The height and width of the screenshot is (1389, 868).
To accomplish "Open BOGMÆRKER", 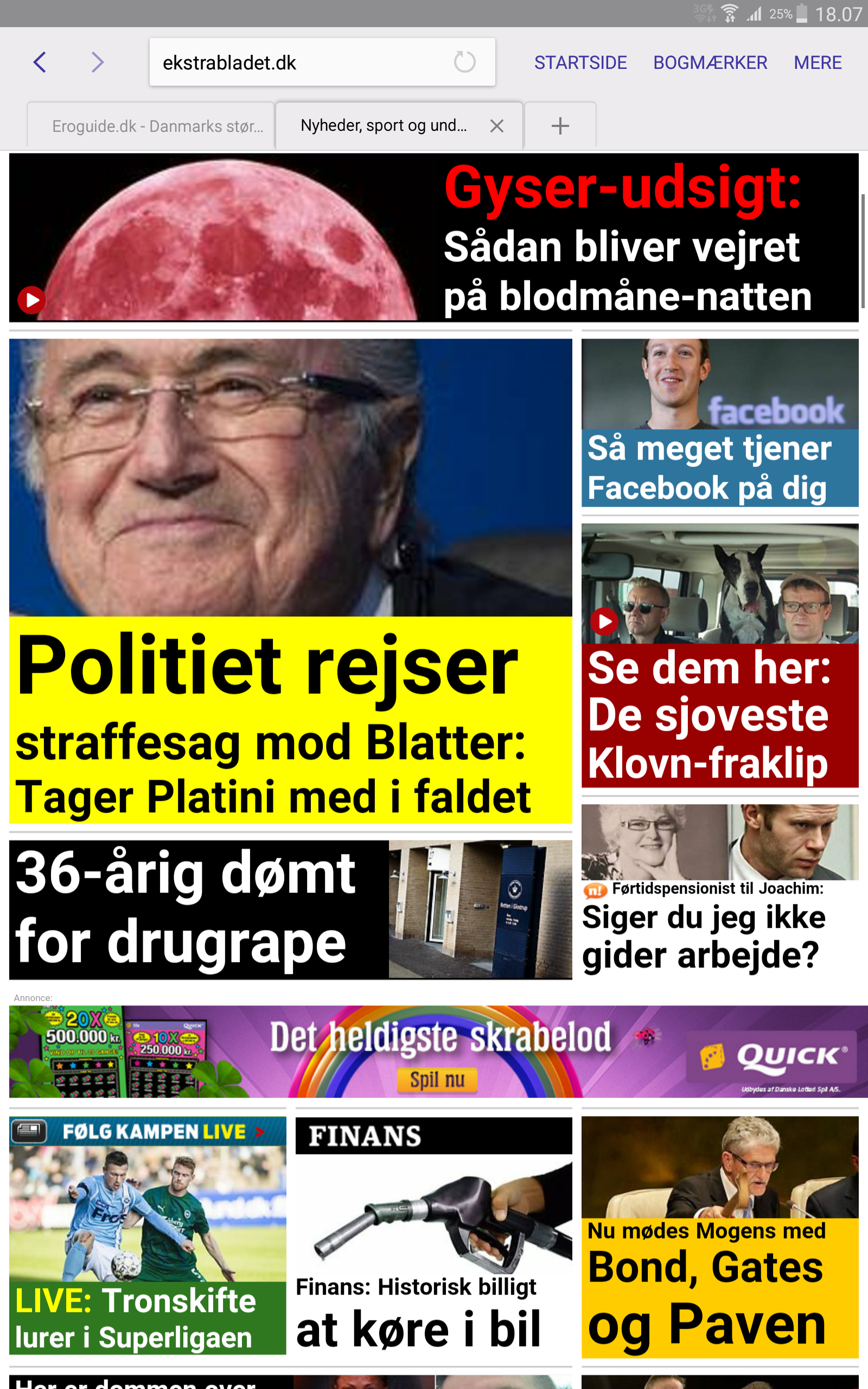I will [x=710, y=62].
